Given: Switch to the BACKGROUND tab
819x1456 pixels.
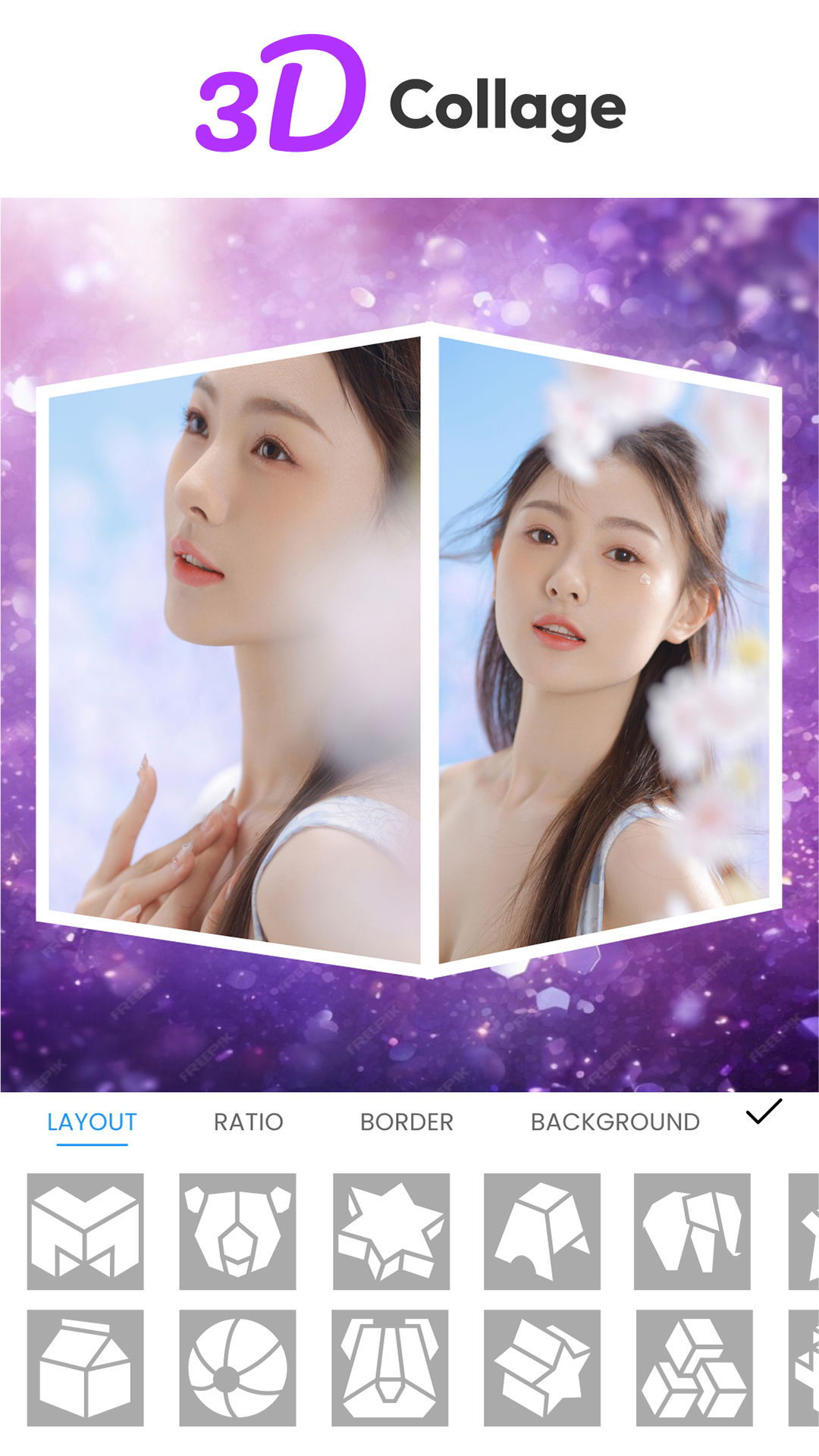Looking at the screenshot, I should click(x=614, y=1122).
